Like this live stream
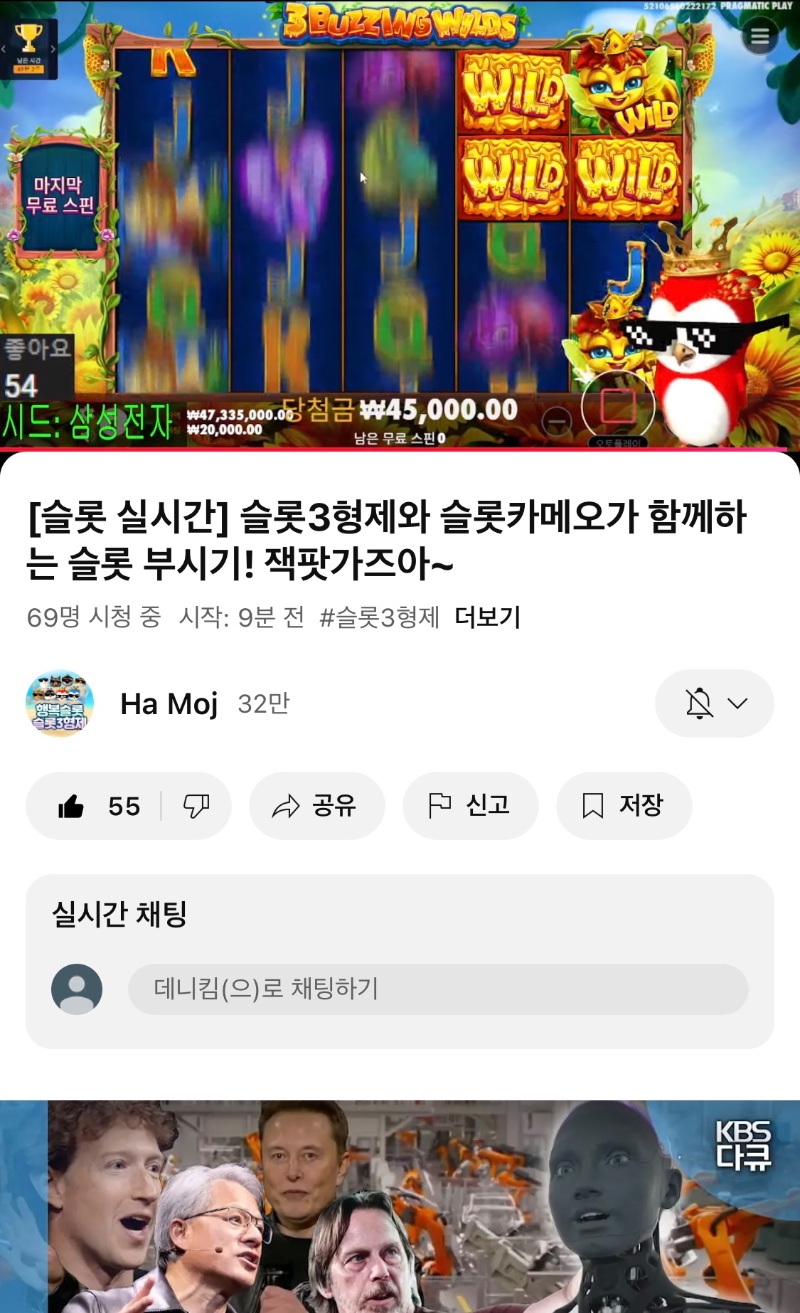The height and width of the screenshot is (1313, 800). coord(97,806)
